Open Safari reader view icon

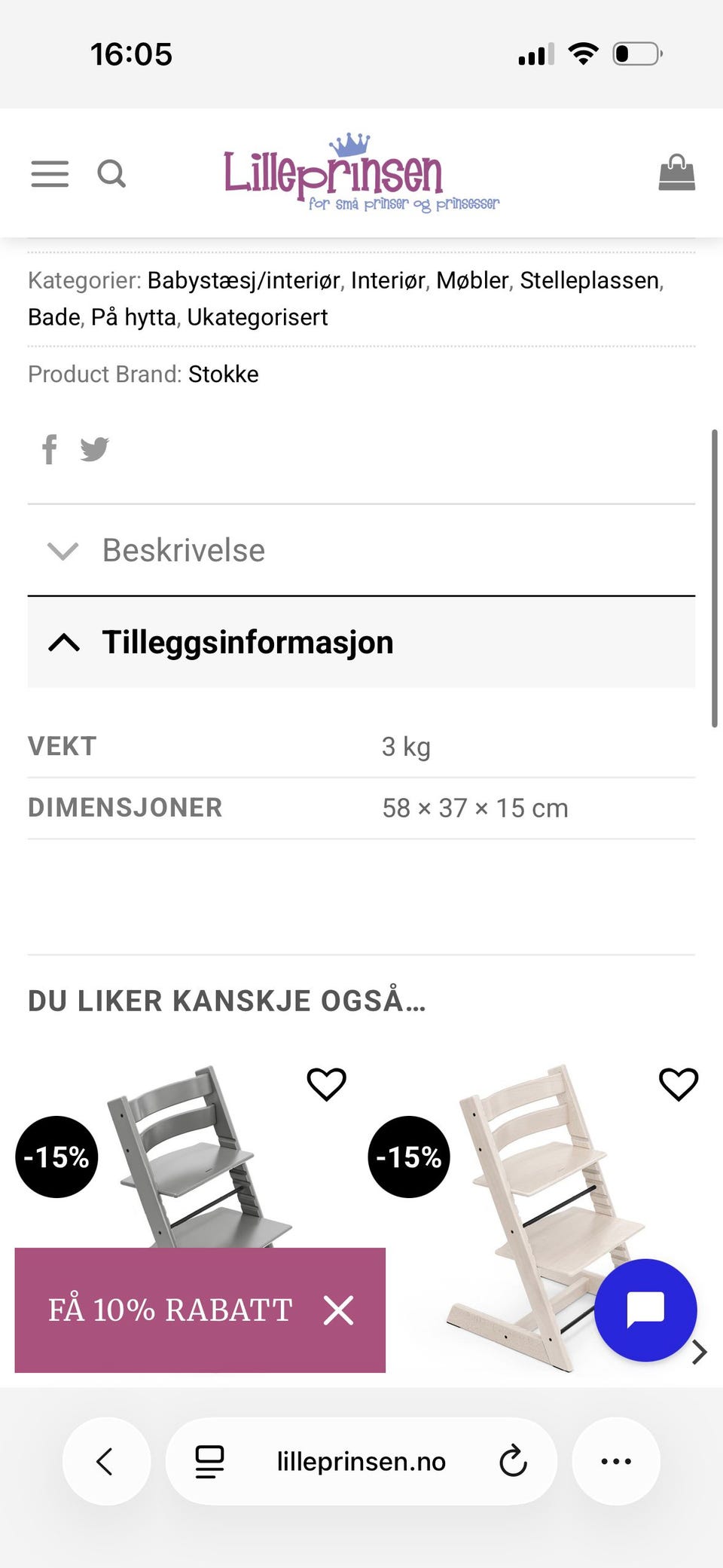click(x=210, y=1460)
